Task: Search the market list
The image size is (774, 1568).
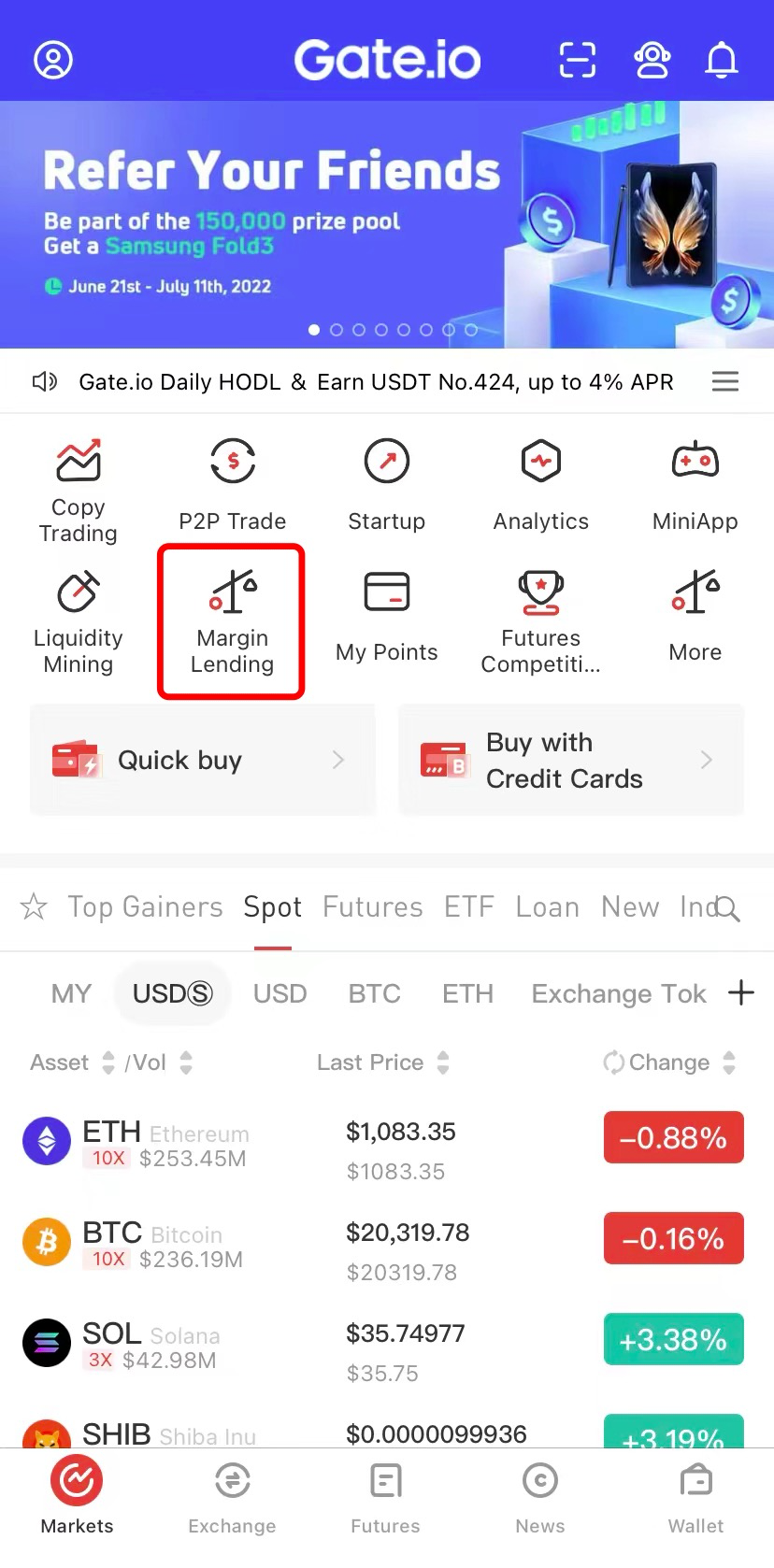Action: (x=727, y=909)
